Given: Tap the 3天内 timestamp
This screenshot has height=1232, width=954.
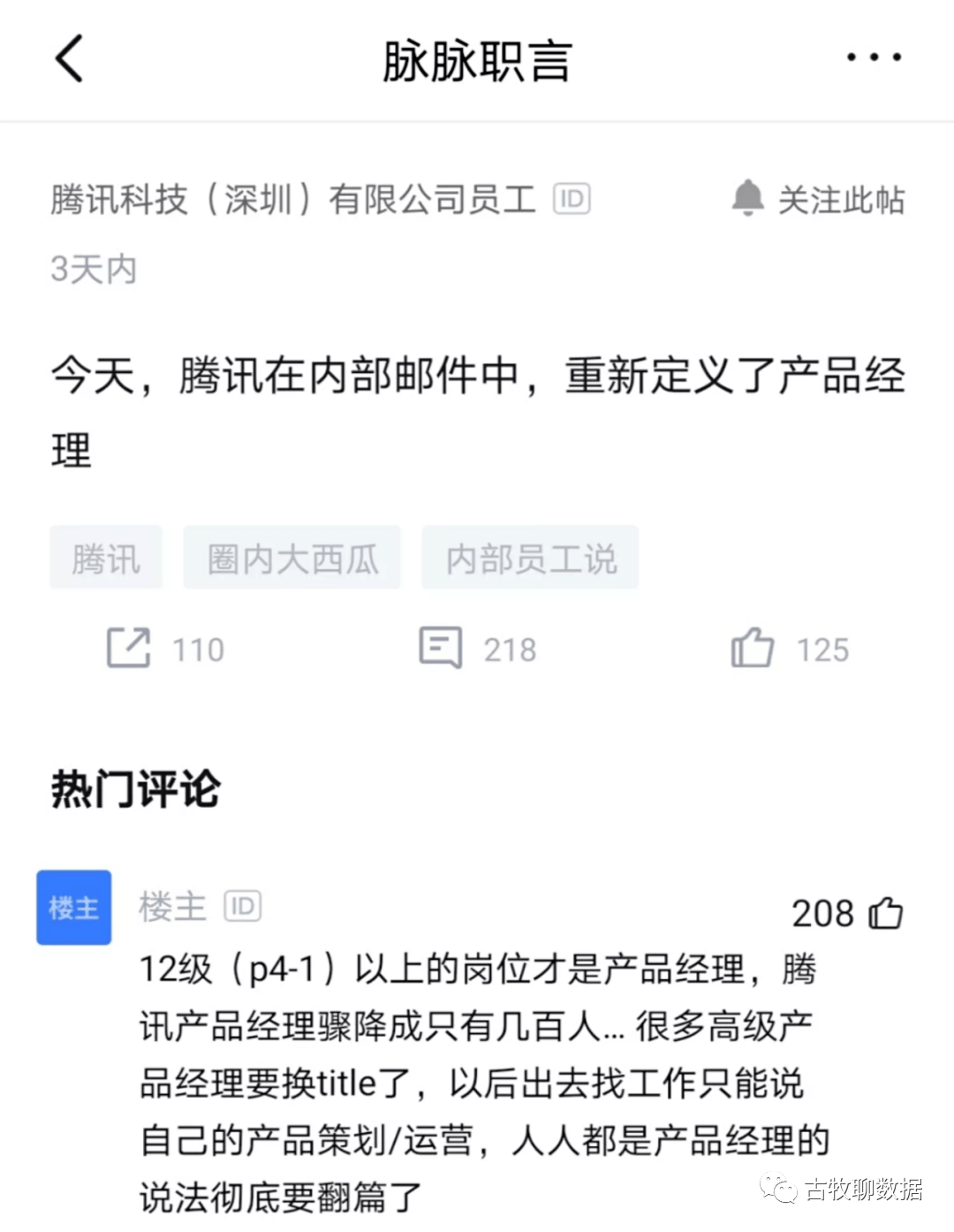Looking at the screenshot, I should [92, 270].
